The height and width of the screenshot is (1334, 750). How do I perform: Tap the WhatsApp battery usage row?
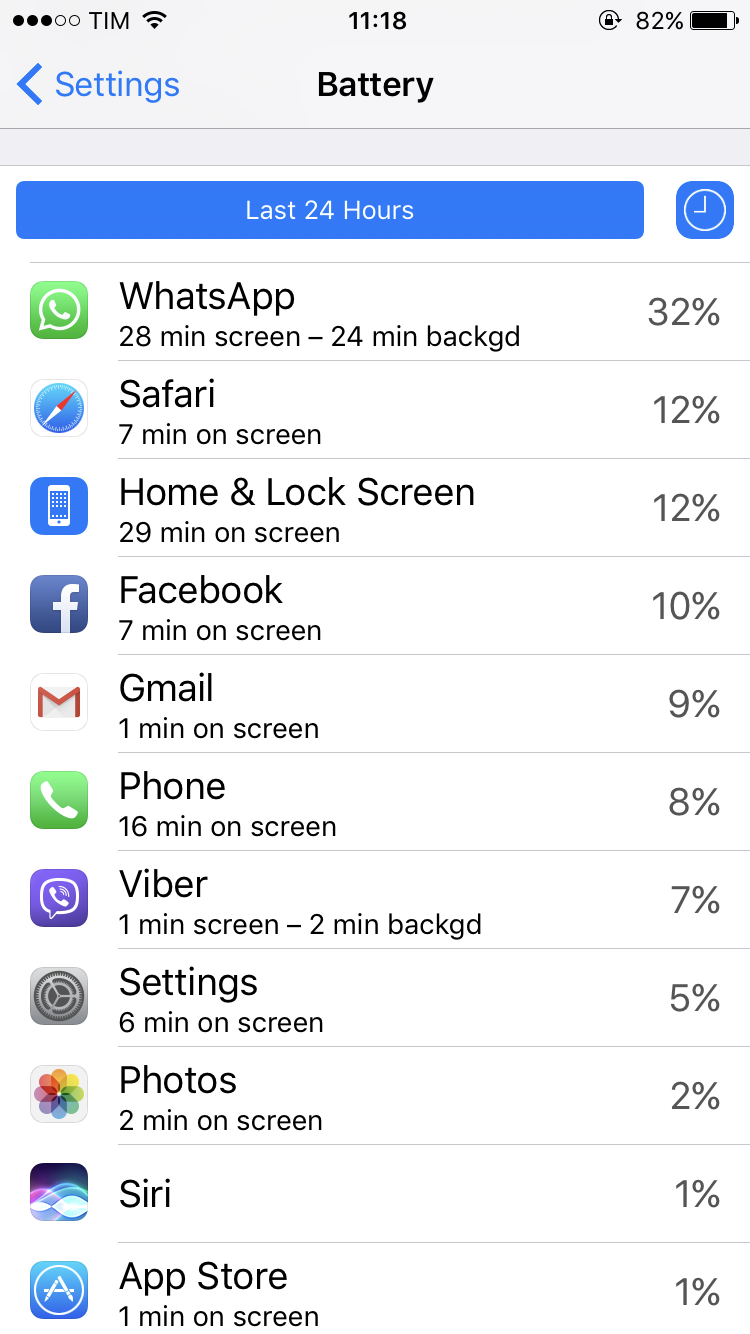pyautogui.click(x=375, y=312)
